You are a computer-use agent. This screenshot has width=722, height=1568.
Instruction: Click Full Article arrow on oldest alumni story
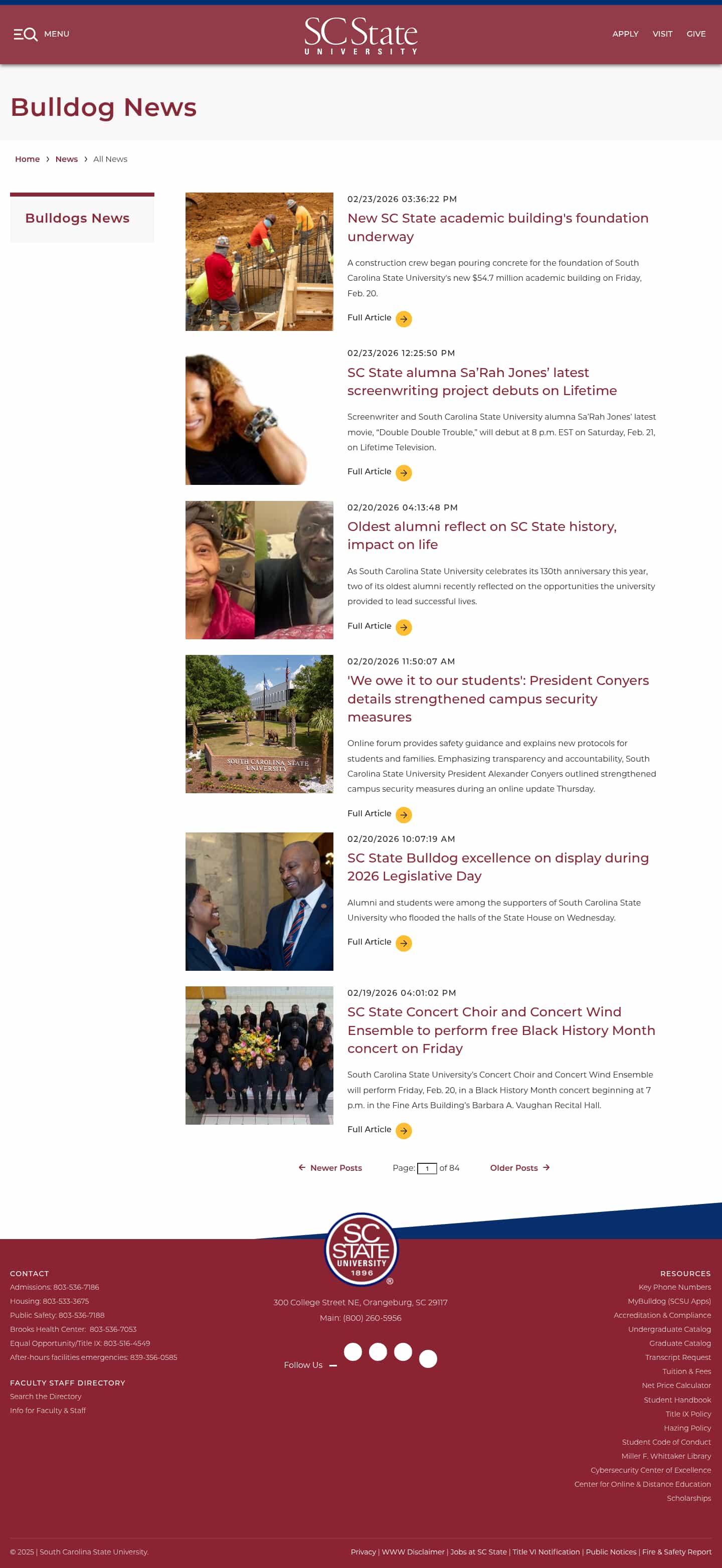point(403,628)
